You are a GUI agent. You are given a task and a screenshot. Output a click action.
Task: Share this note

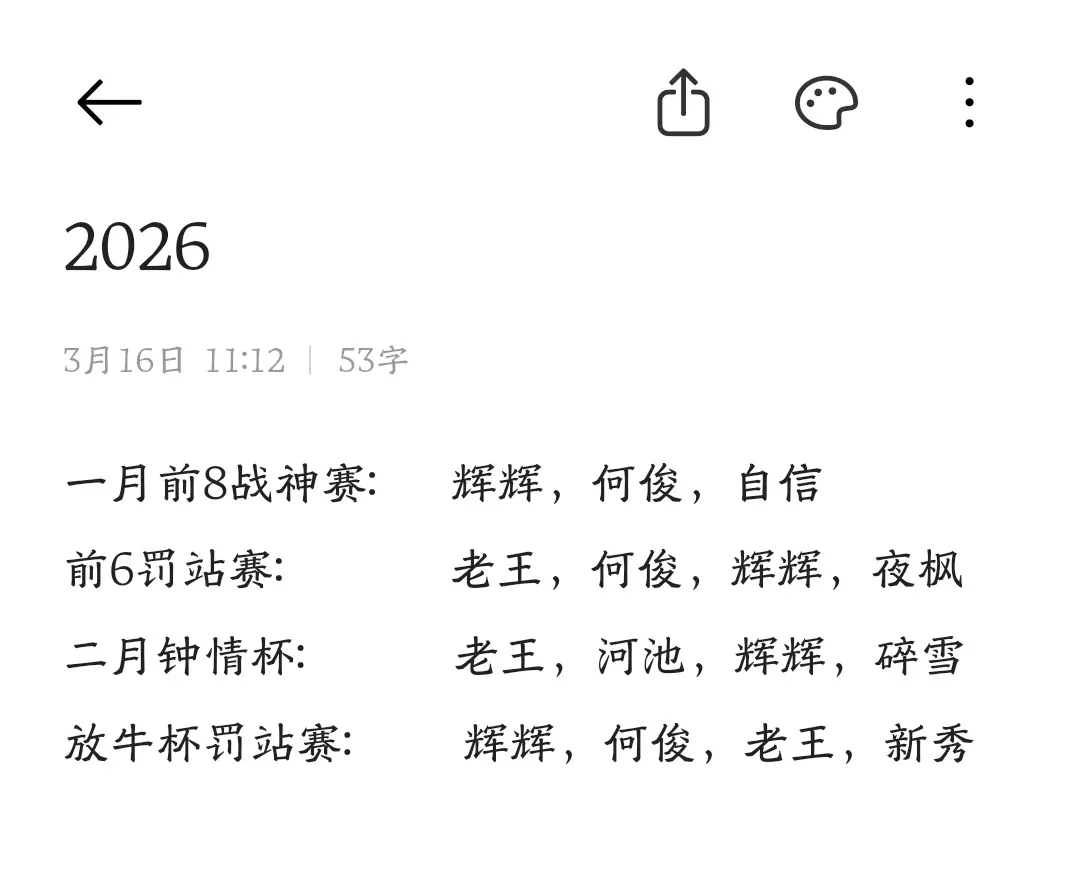point(683,102)
